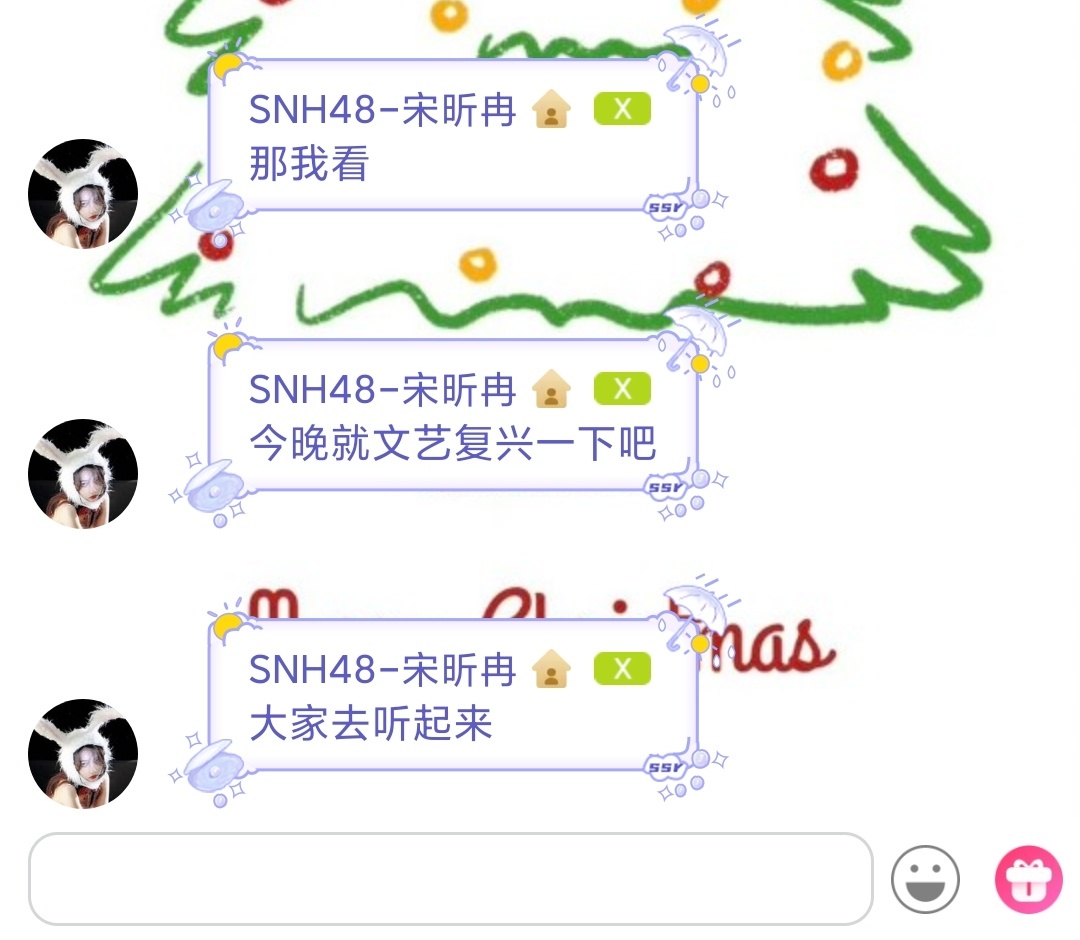Open avatar beside the message 大家去听起来

[83, 754]
